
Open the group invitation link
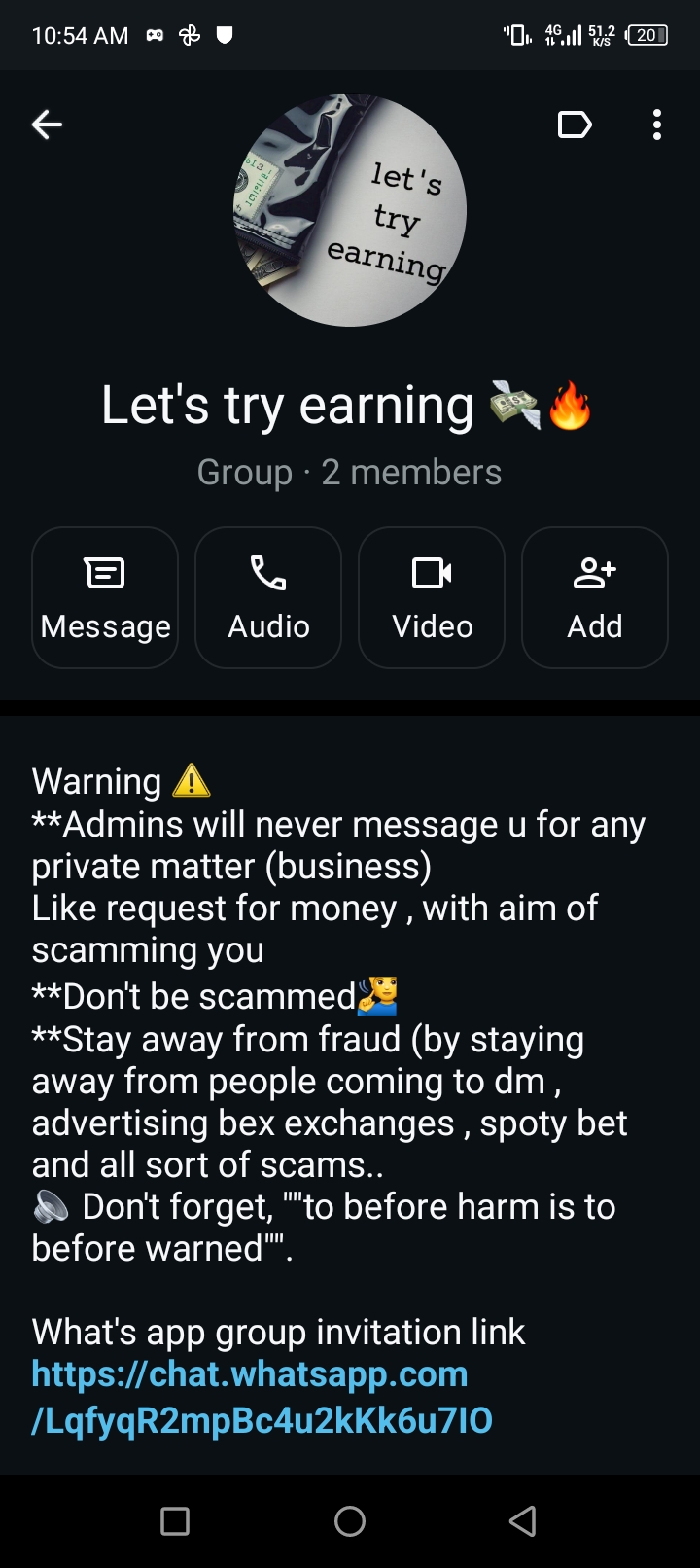261,1396
